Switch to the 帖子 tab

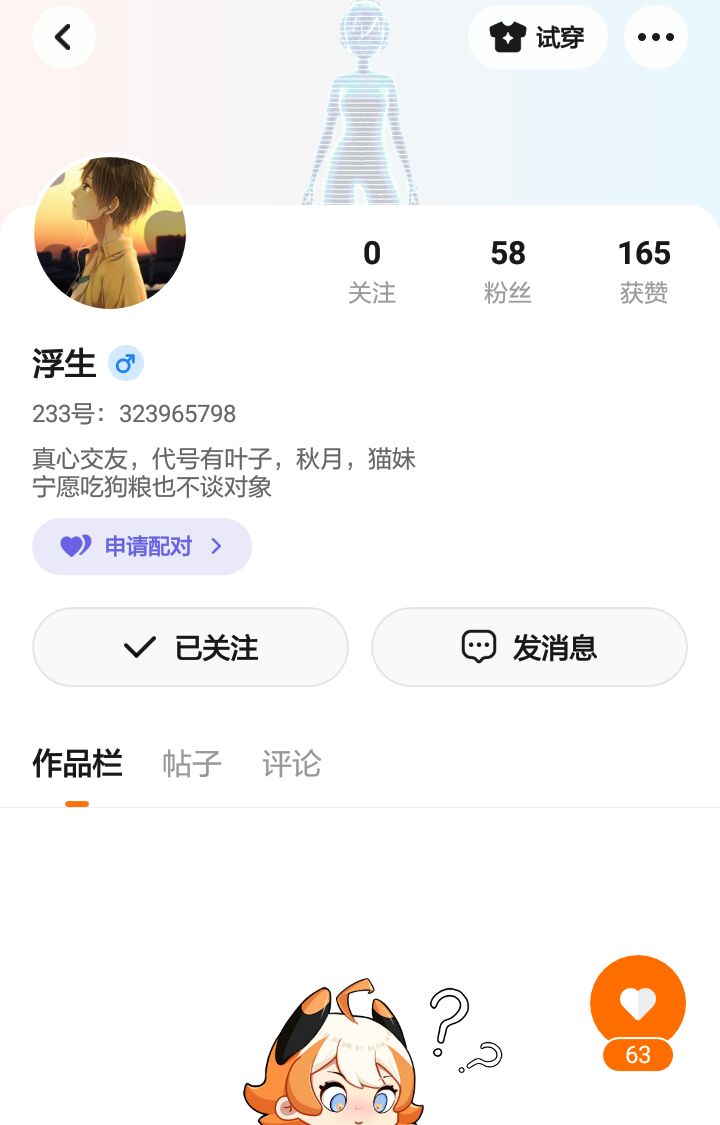coord(192,764)
